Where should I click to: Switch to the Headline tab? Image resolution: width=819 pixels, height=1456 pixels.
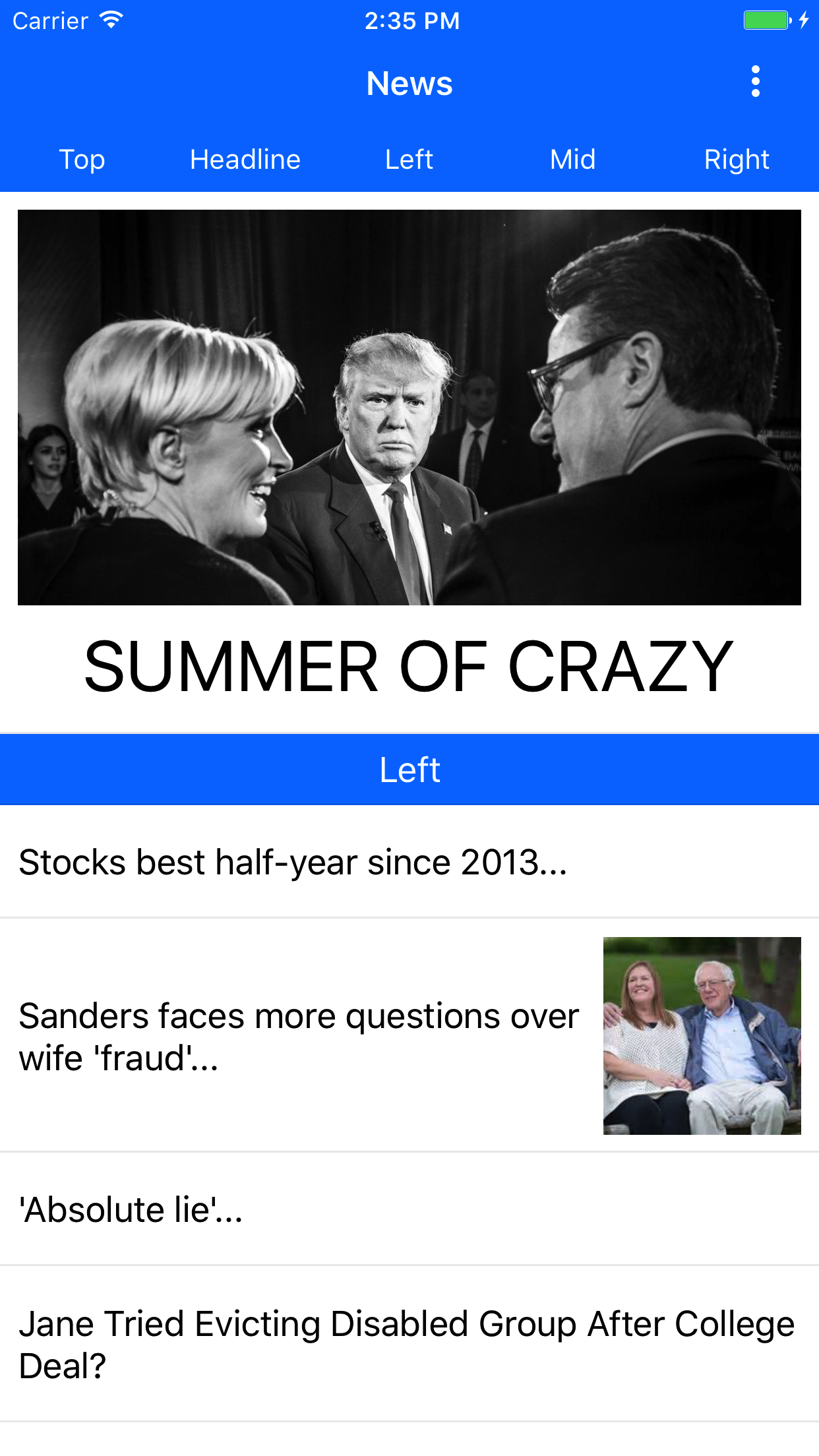(x=245, y=160)
